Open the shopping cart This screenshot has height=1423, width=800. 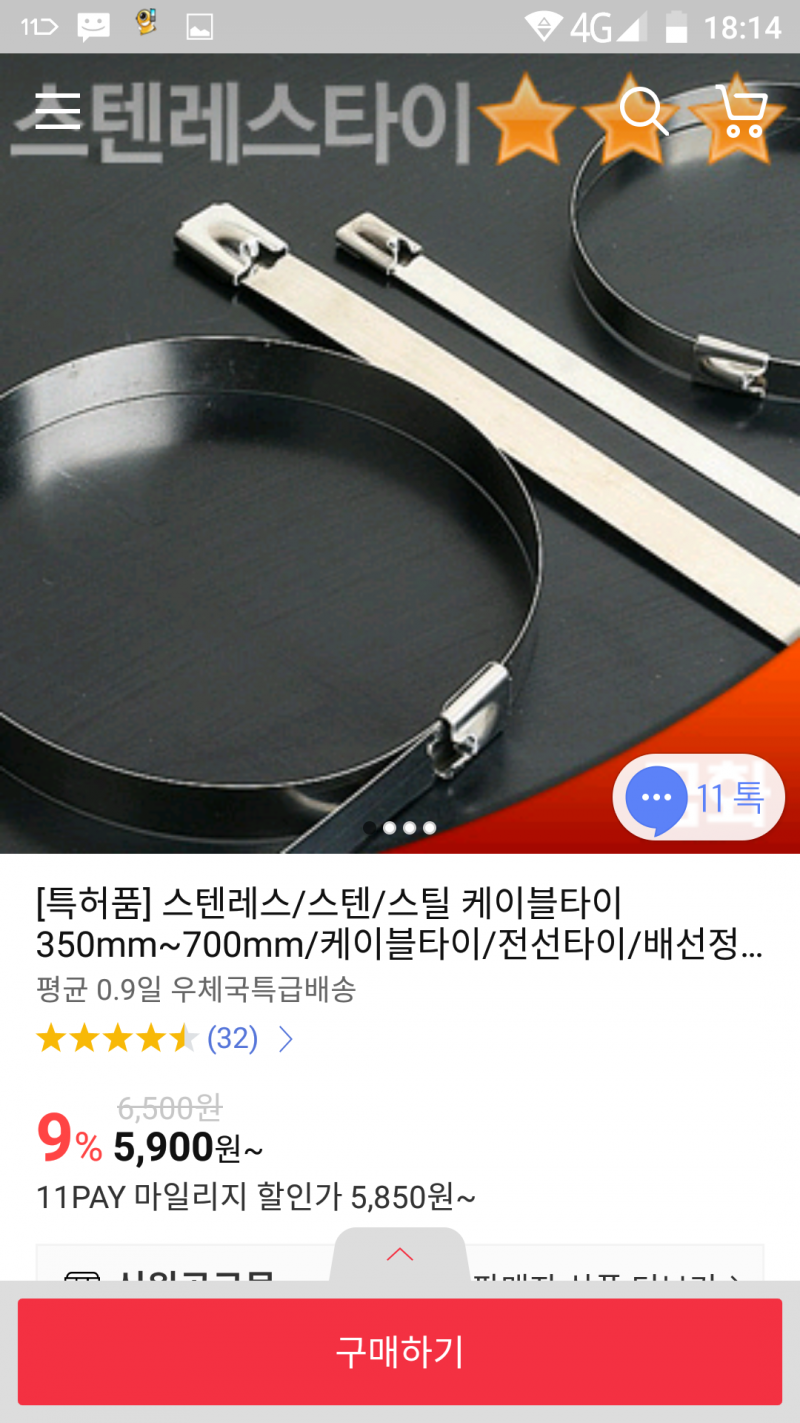(741, 111)
